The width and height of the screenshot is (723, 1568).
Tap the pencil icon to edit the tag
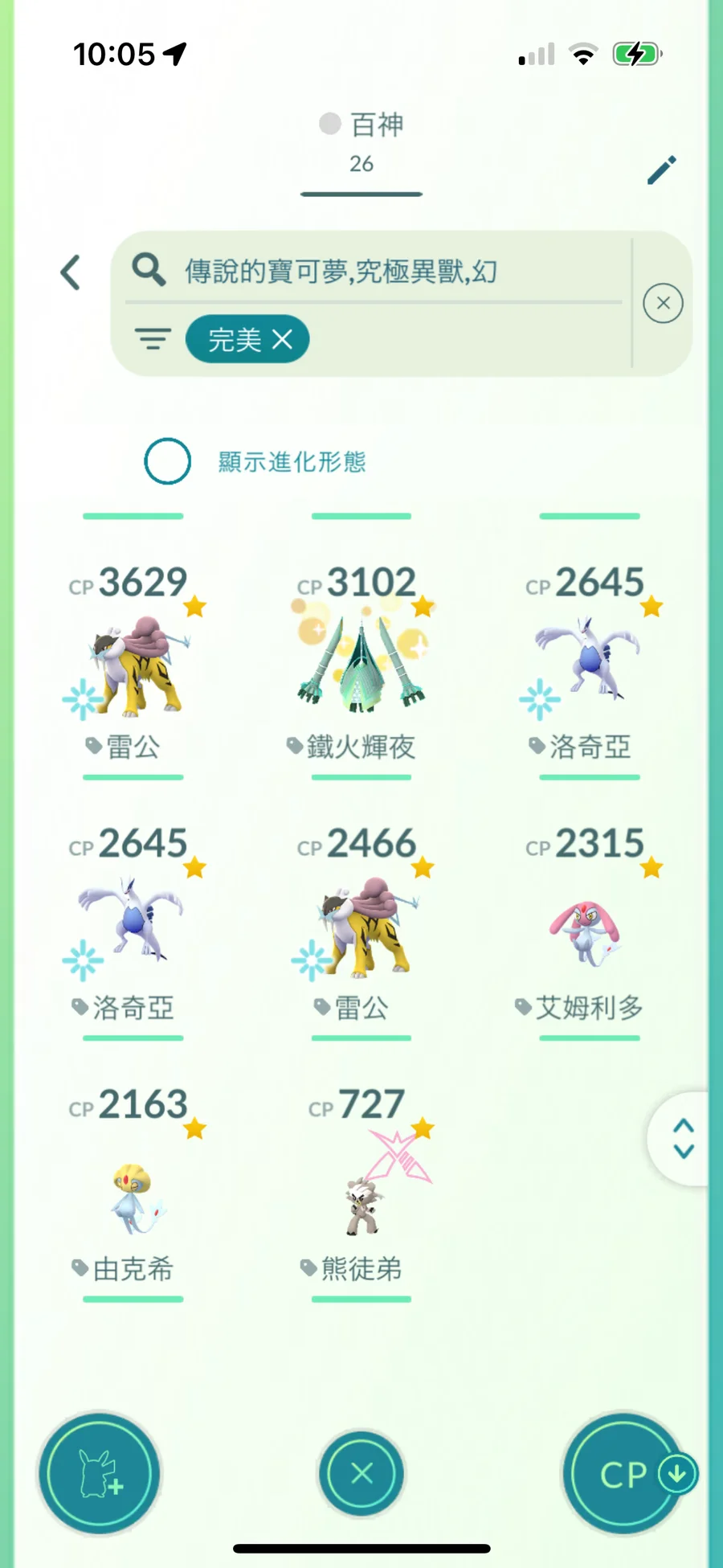662,170
